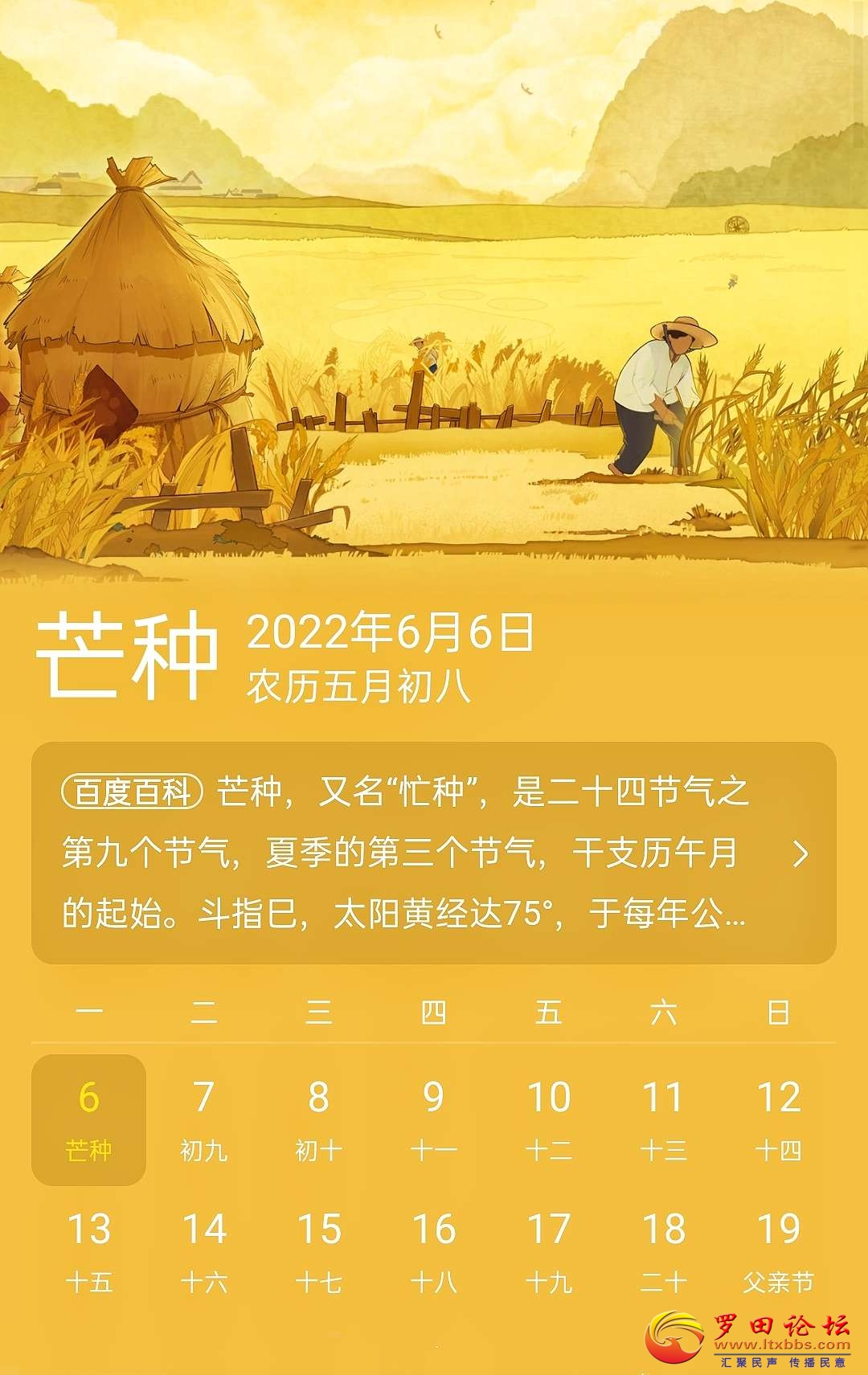Choose June 8 初十
This screenshot has width=868, height=1375.
318,1119
